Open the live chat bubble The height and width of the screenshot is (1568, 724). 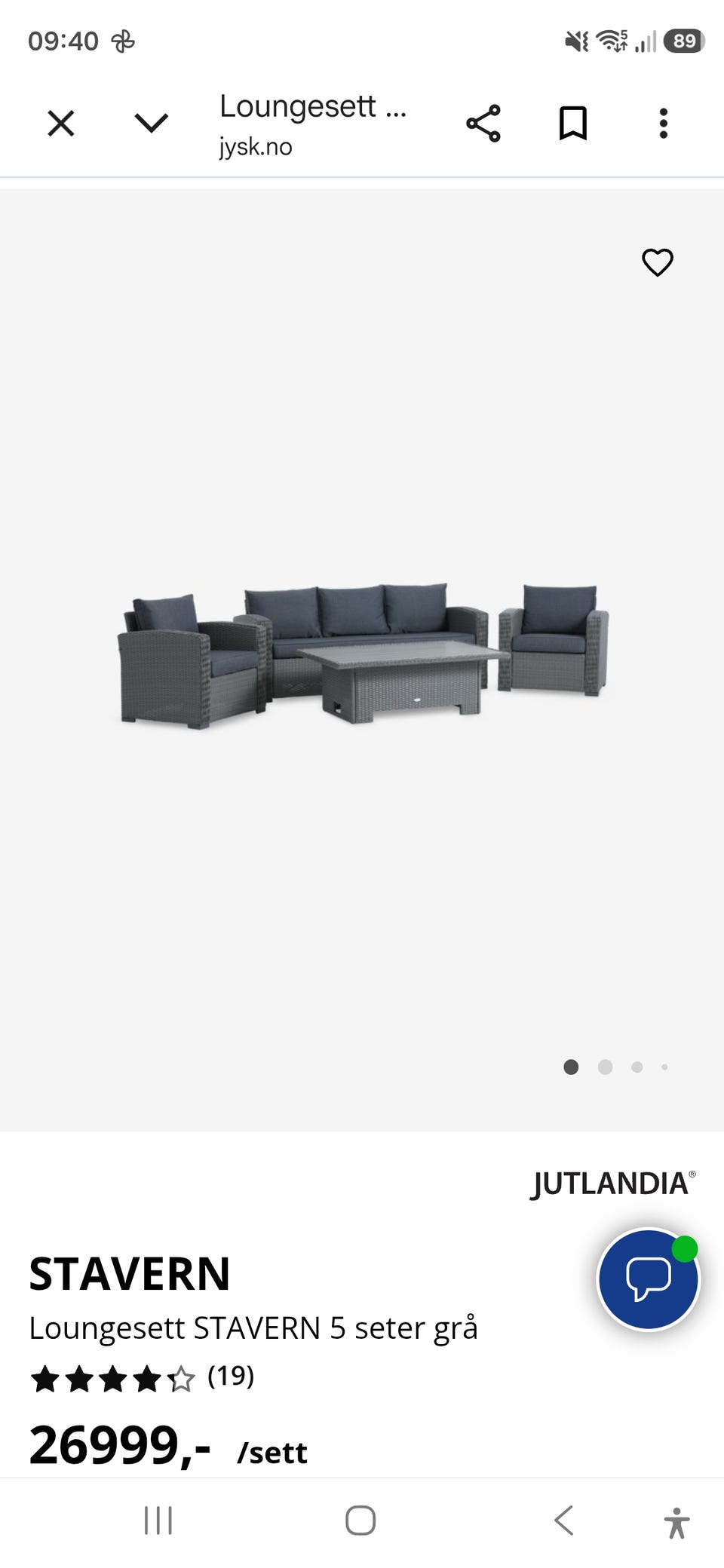[x=649, y=1279]
